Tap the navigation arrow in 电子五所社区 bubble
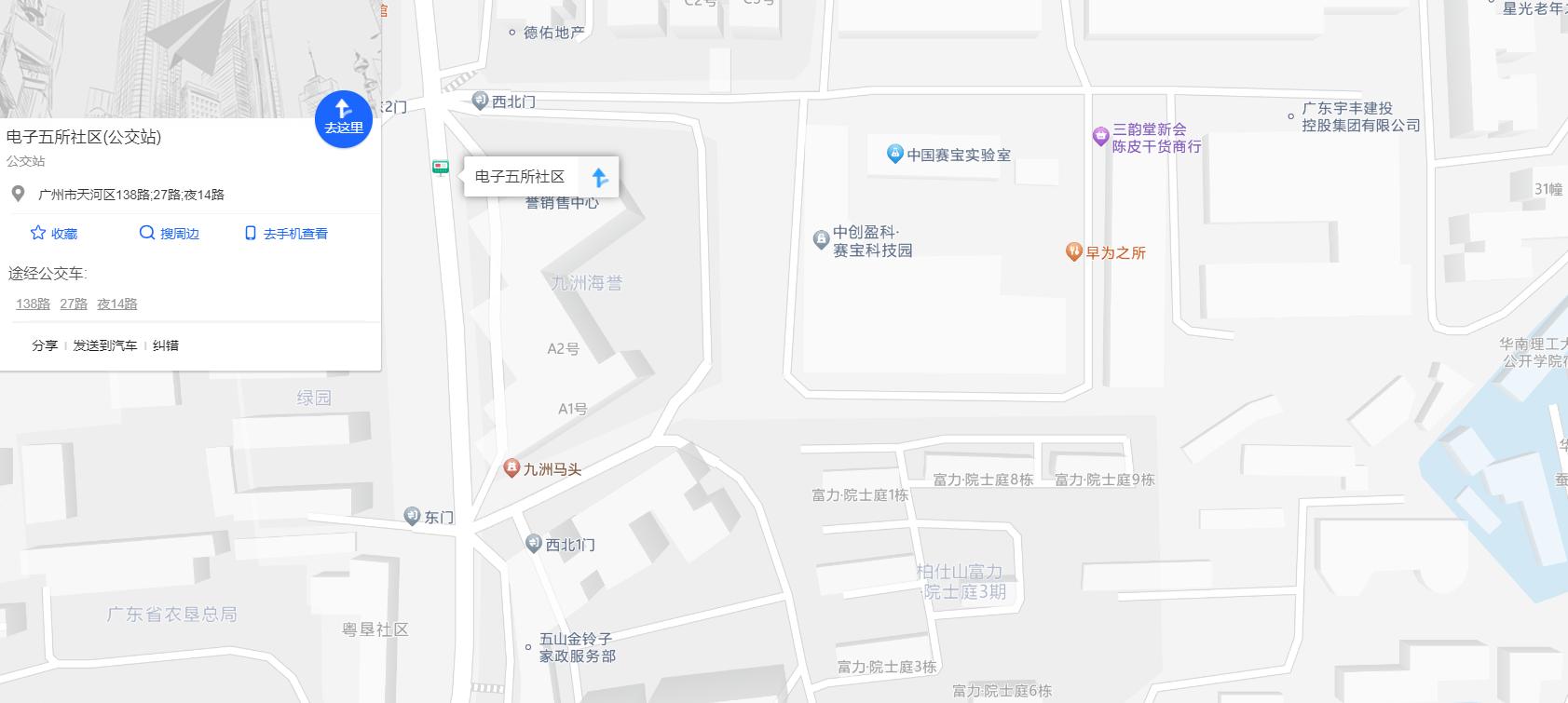This screenshot has width=1568, height=703. [600, 177]
